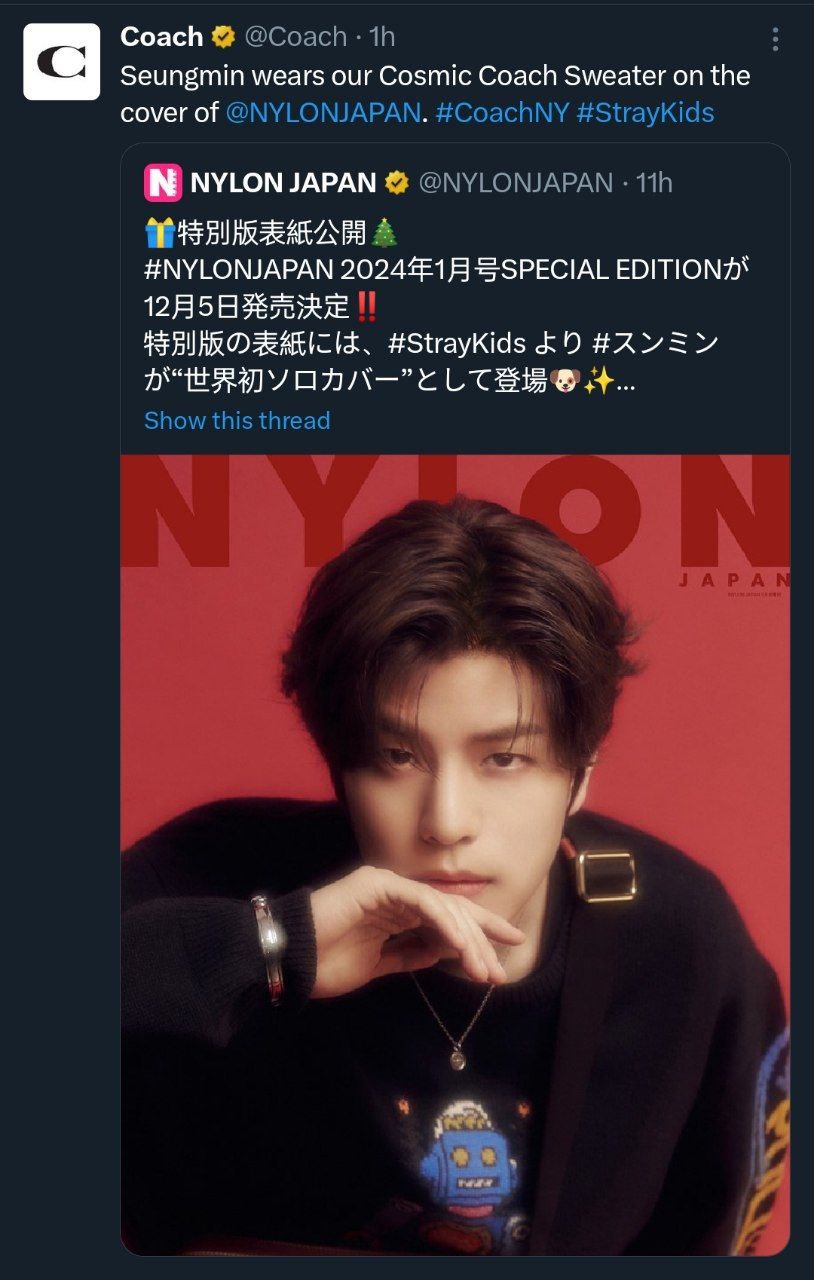This screenshot has height=1280, width=814.
Task: Open the tweet's three-dot overflow menu
Action: (776, 39)
